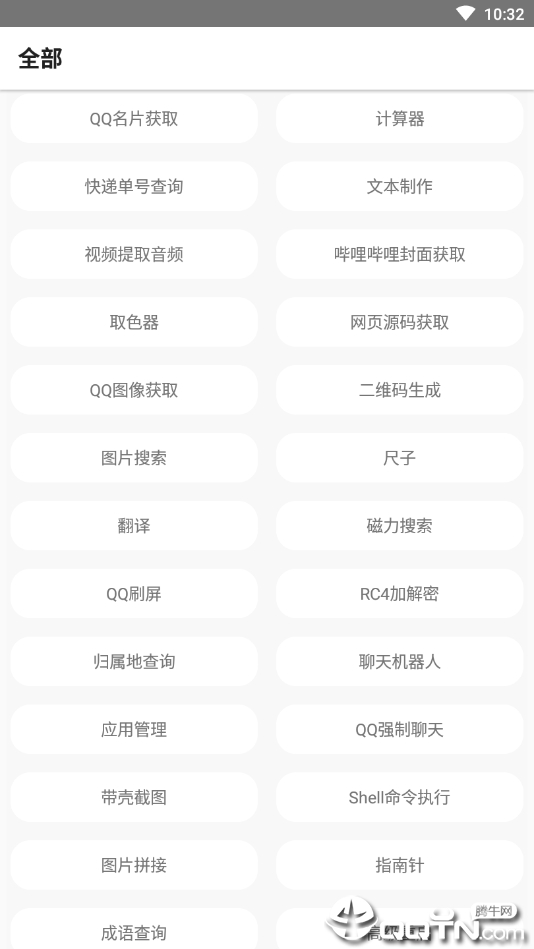Tap 磁力搜索

(400, 525)
